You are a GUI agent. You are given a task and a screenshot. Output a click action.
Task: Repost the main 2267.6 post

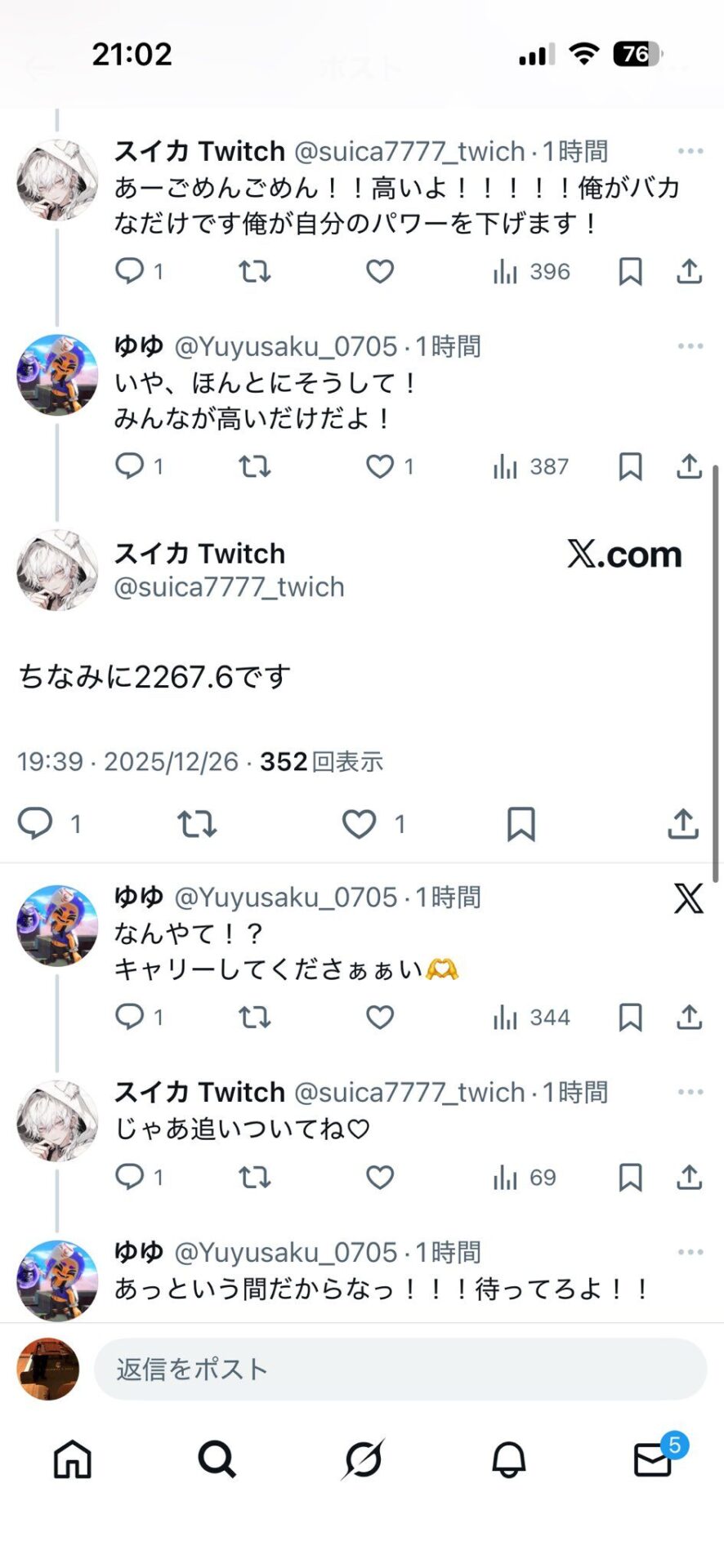point(197,824)
